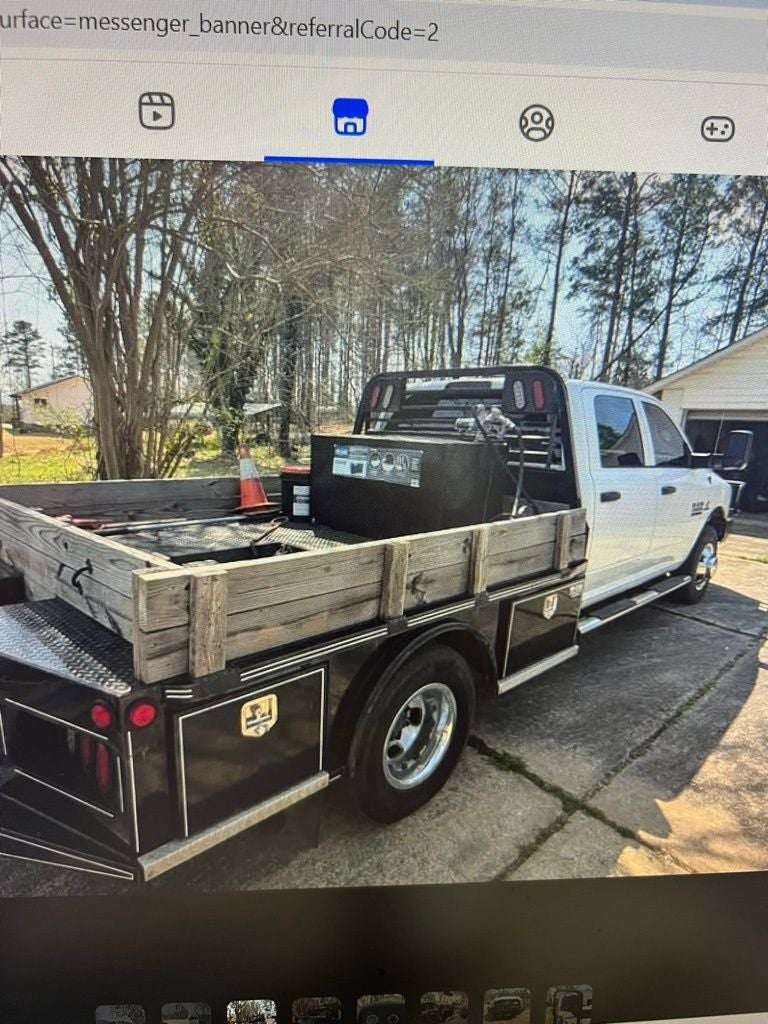768x1024 pixels.
Task: Tap the browser address bar showing referralCode
Action: point(230,27)
